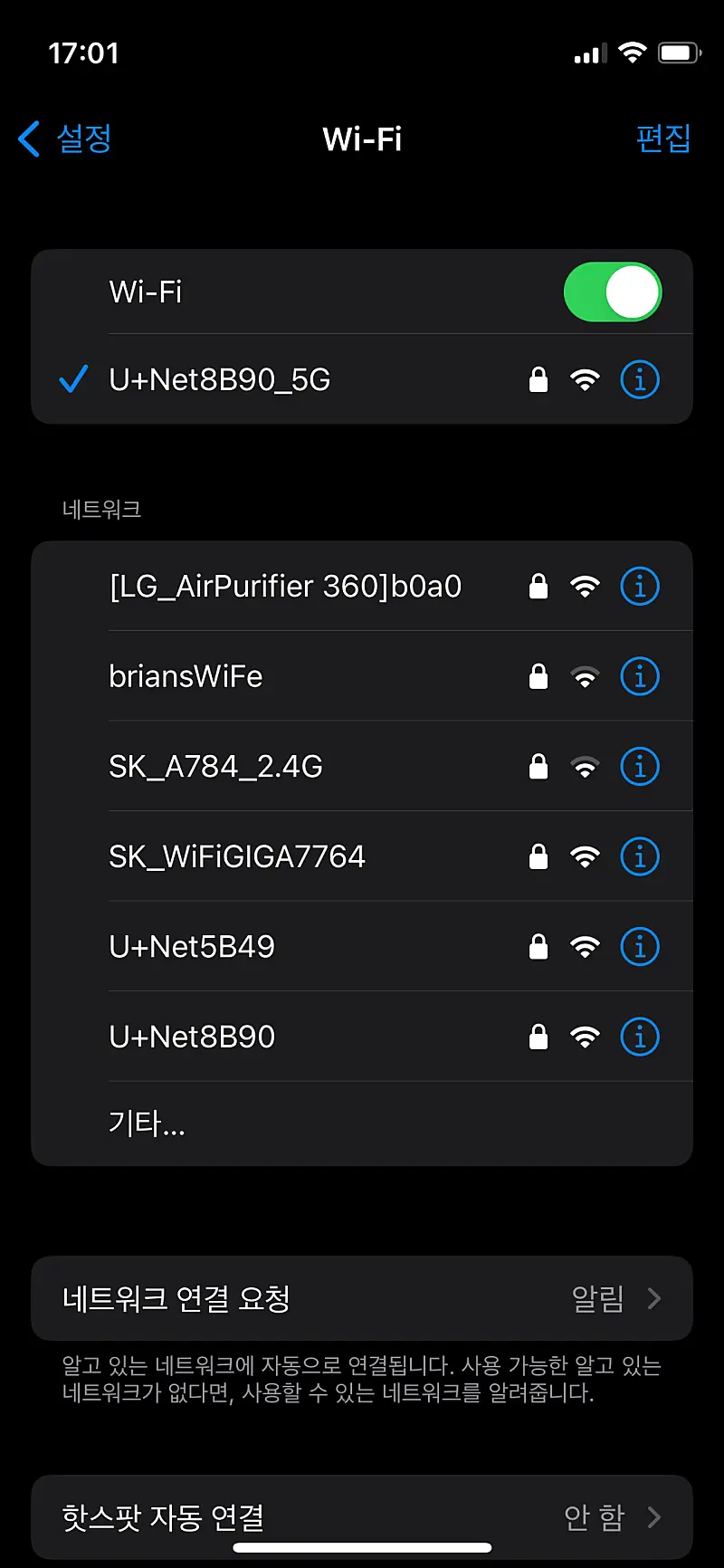Open info icon for [LG_AirPurifier 360]b0a0
This screenshot has width=724, height=1568.
point(640,587)
